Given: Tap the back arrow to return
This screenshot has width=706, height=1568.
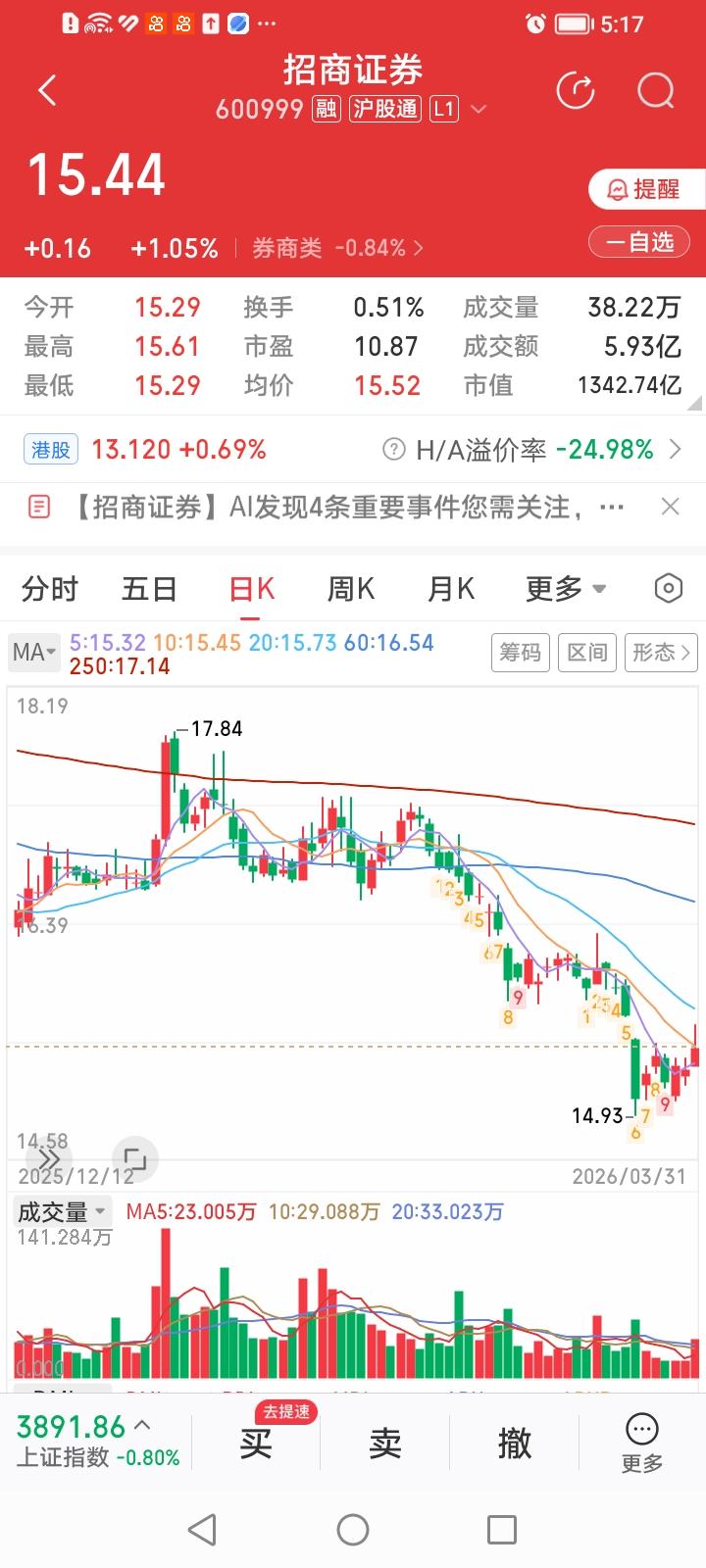Looking at the screenshot, I should pyautogui.click(x=46, y=89).
